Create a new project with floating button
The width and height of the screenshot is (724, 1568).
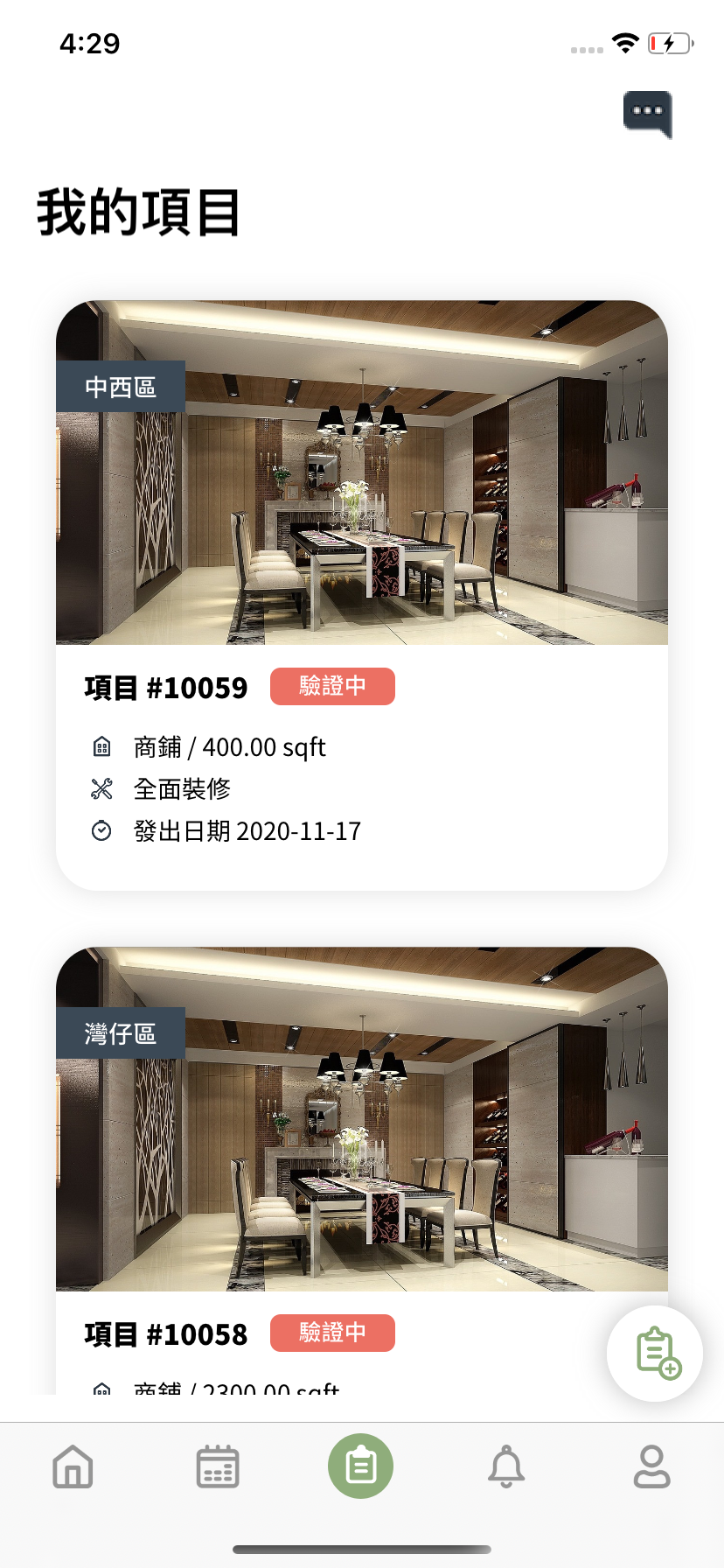click(656, 1354)
